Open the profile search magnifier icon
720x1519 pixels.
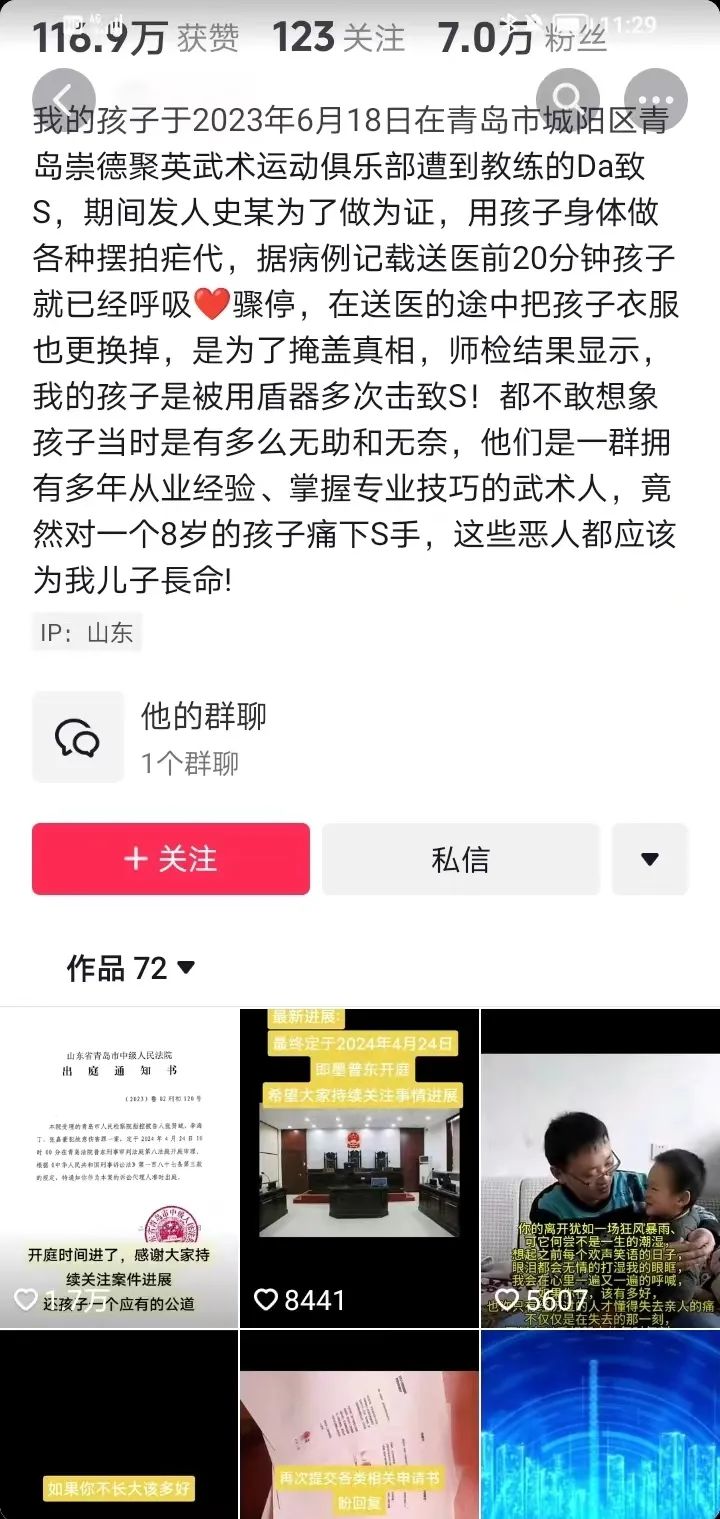pyautogui.click(x=568, y=100)
